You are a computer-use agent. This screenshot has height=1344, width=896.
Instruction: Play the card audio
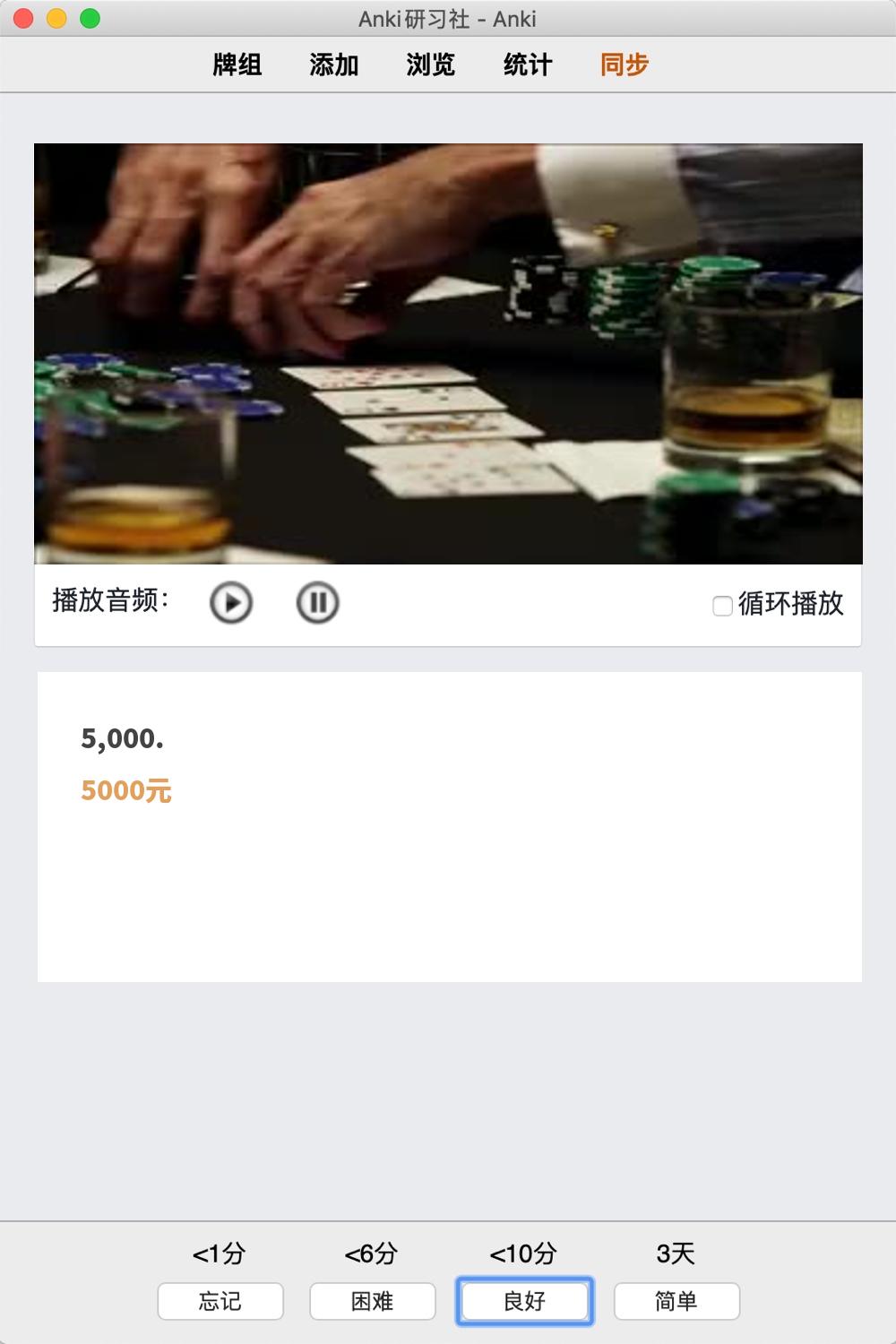click(231, 603)
